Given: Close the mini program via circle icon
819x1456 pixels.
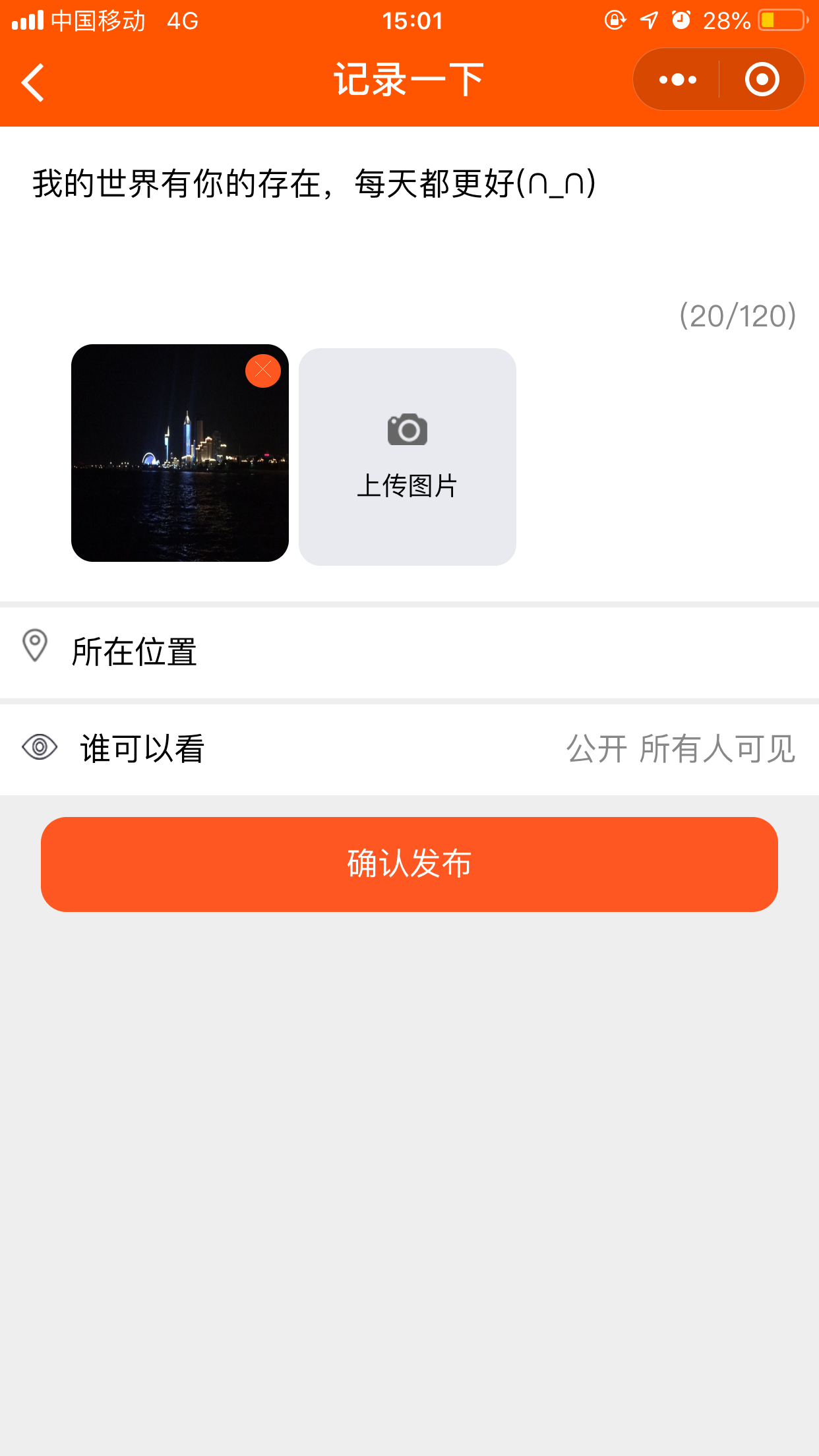Looking at the screenshot, I should (762, 80).
